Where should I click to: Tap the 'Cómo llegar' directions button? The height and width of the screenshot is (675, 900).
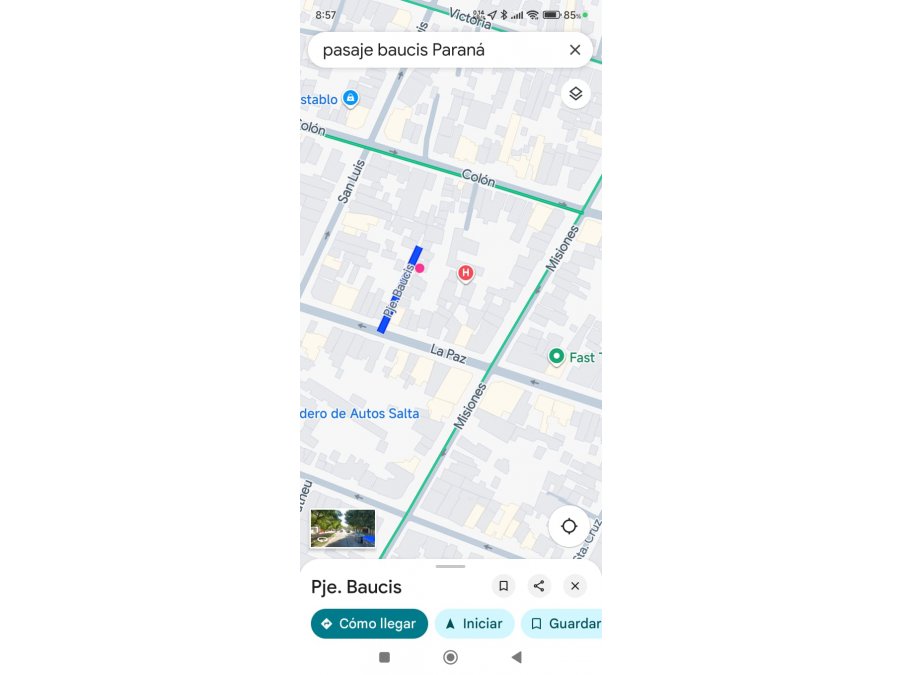tap(369, 623)
